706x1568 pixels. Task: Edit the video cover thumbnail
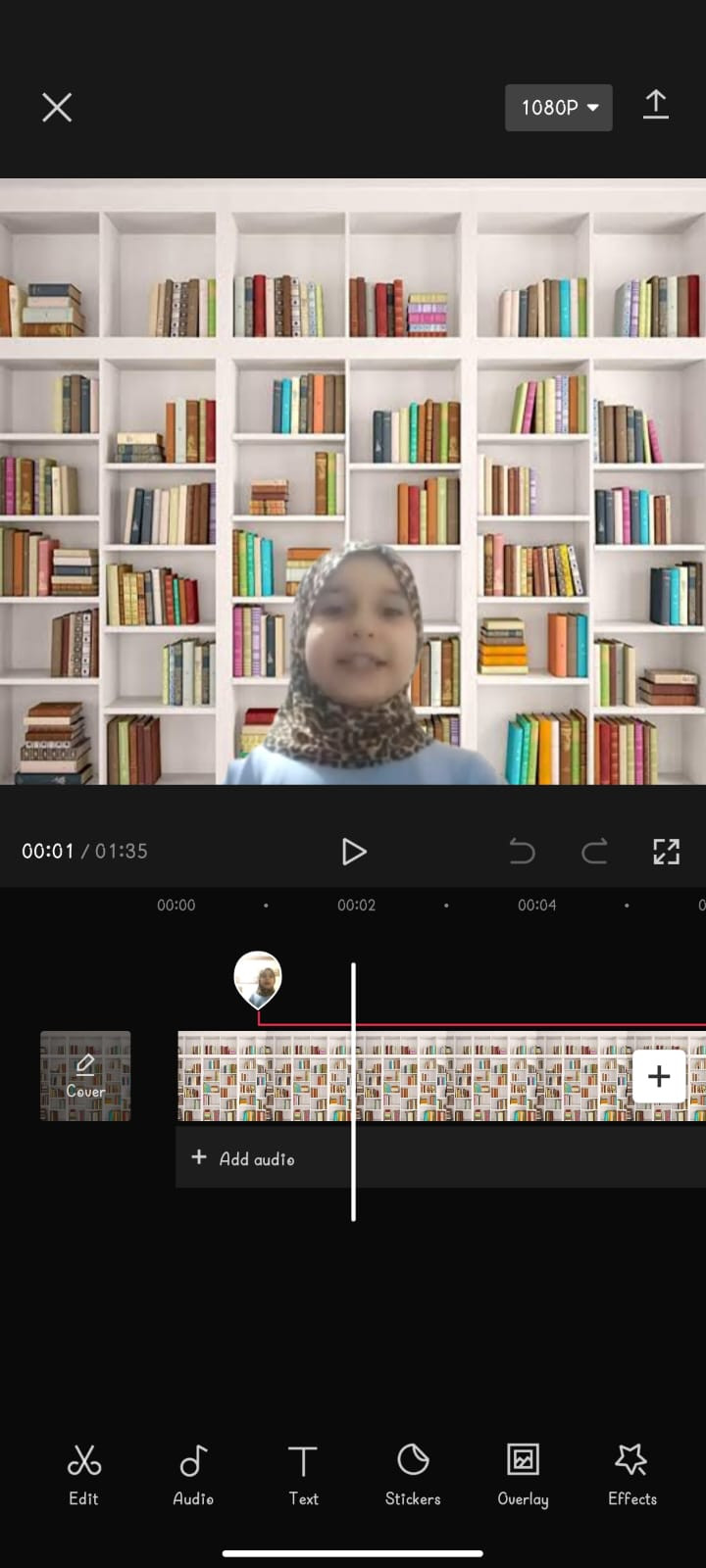point(85,1075)
